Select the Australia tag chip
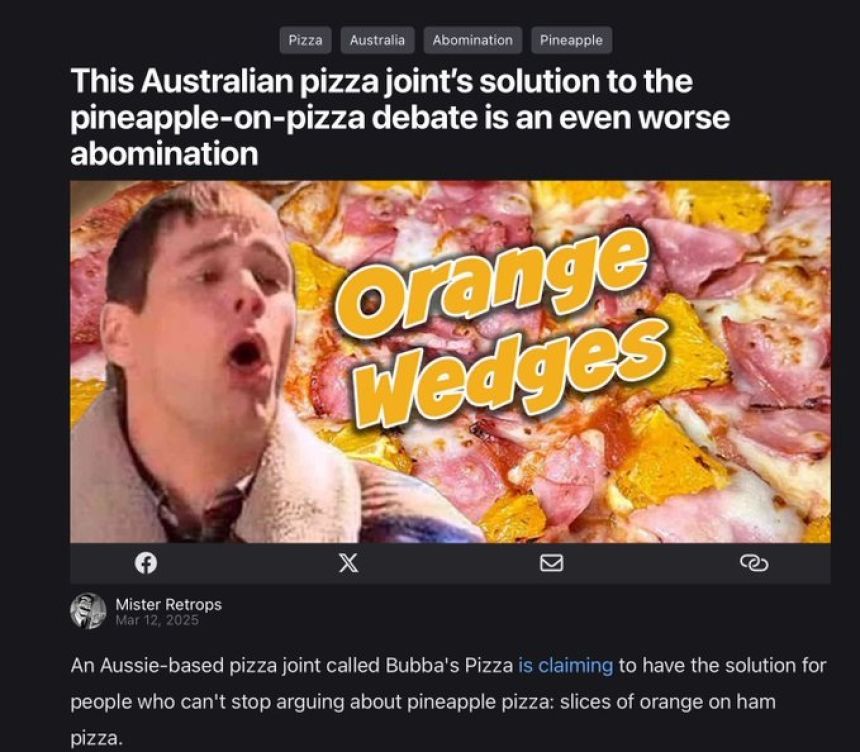The height and width of the screenshot is (752, 860). tap(377, 40)
